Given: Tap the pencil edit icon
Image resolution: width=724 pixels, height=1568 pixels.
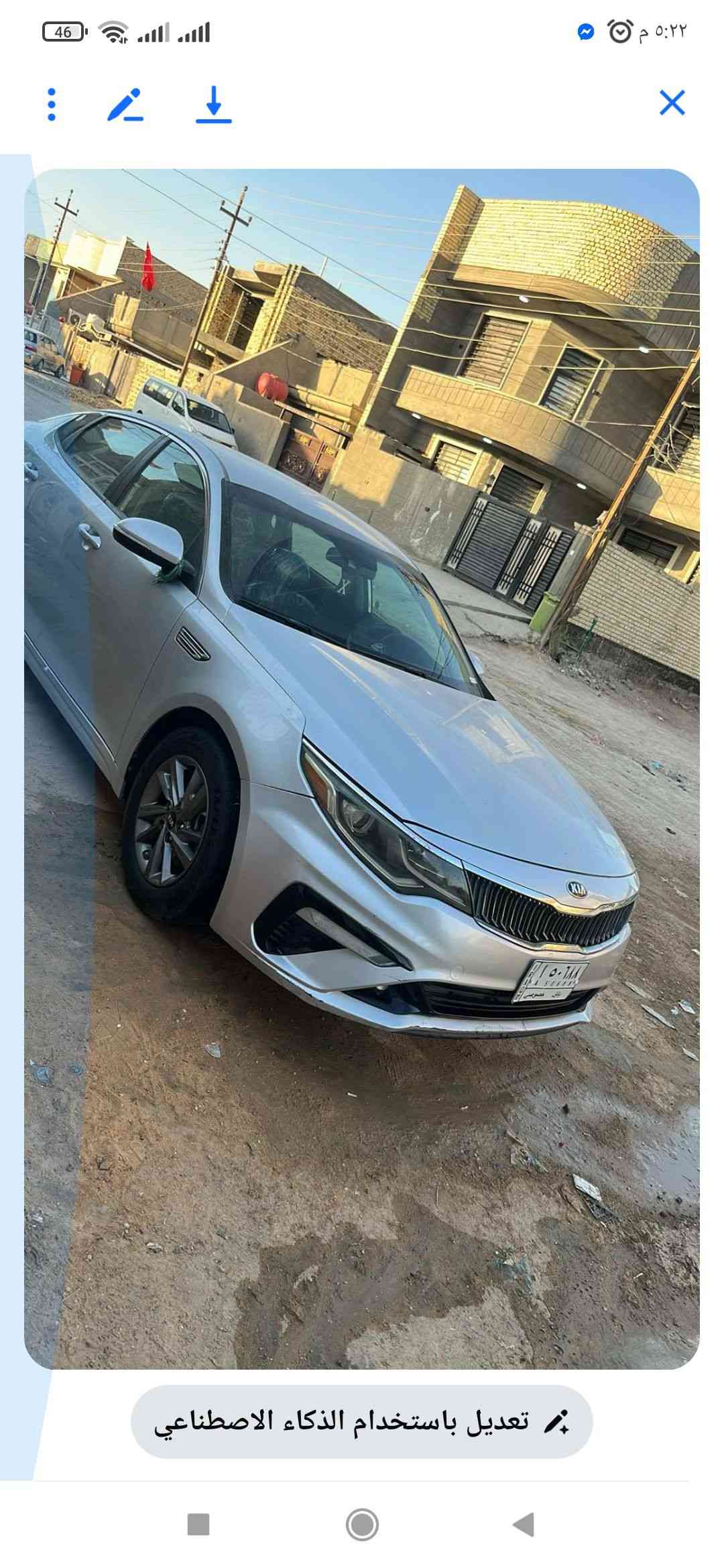Looking at the screenshot, I should (x=125, y=105).
